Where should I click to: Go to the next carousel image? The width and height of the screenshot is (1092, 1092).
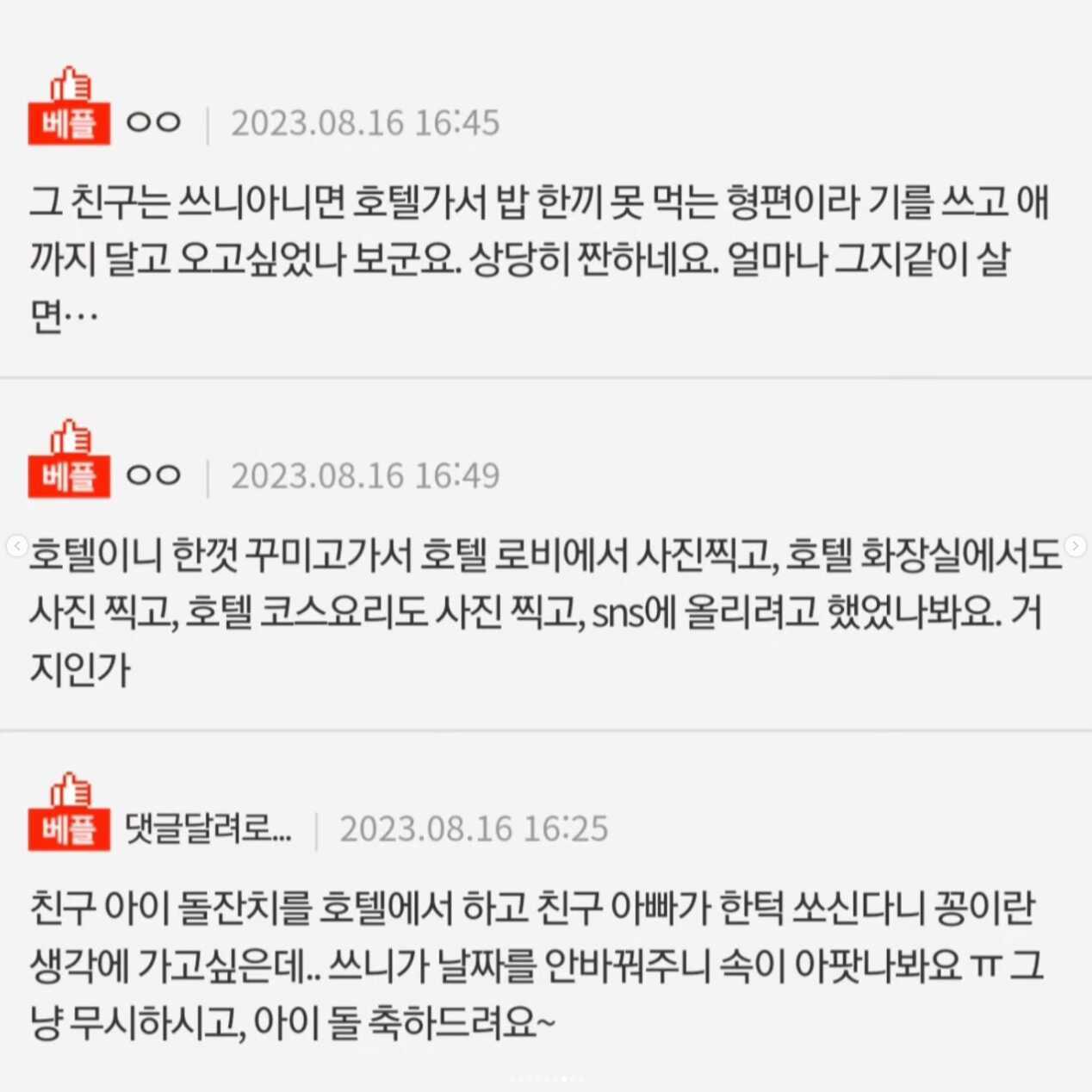coord(1075,546)
